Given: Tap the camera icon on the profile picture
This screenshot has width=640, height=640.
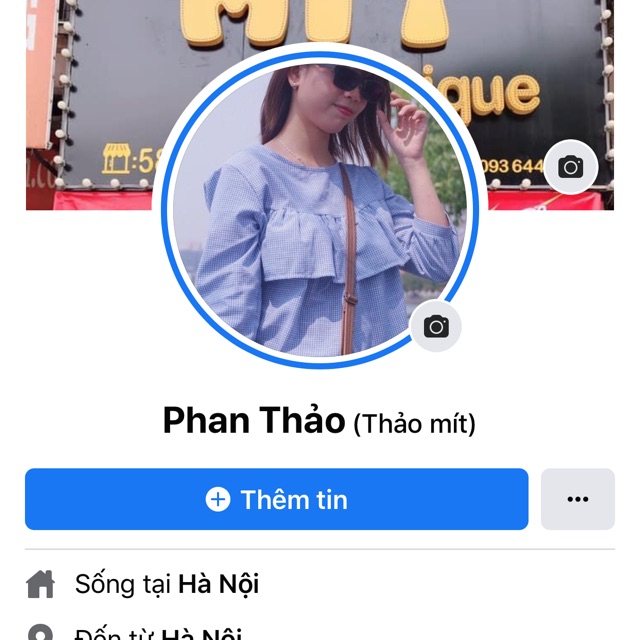Looking at the screenshot, I should coord(436,326).
